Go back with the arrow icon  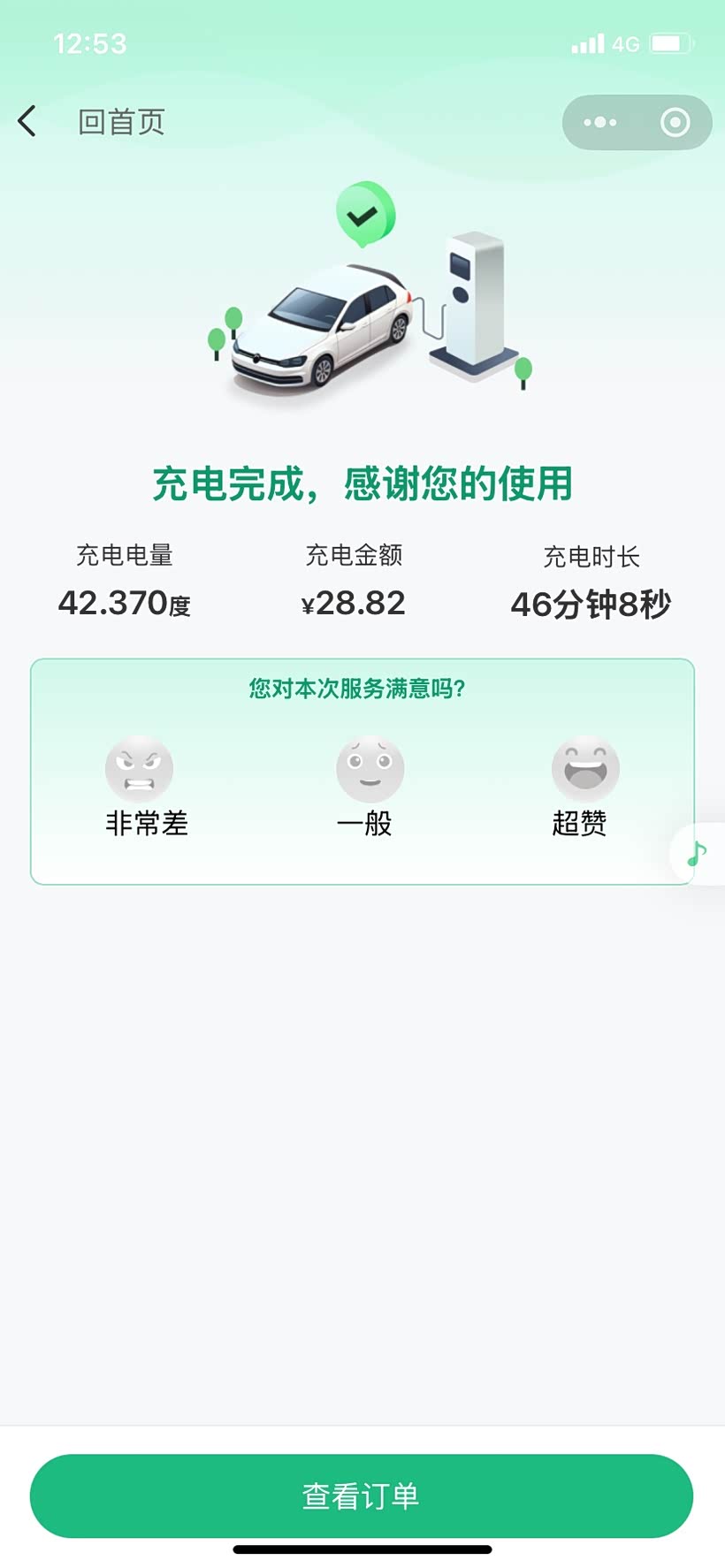tap(27, 121)
